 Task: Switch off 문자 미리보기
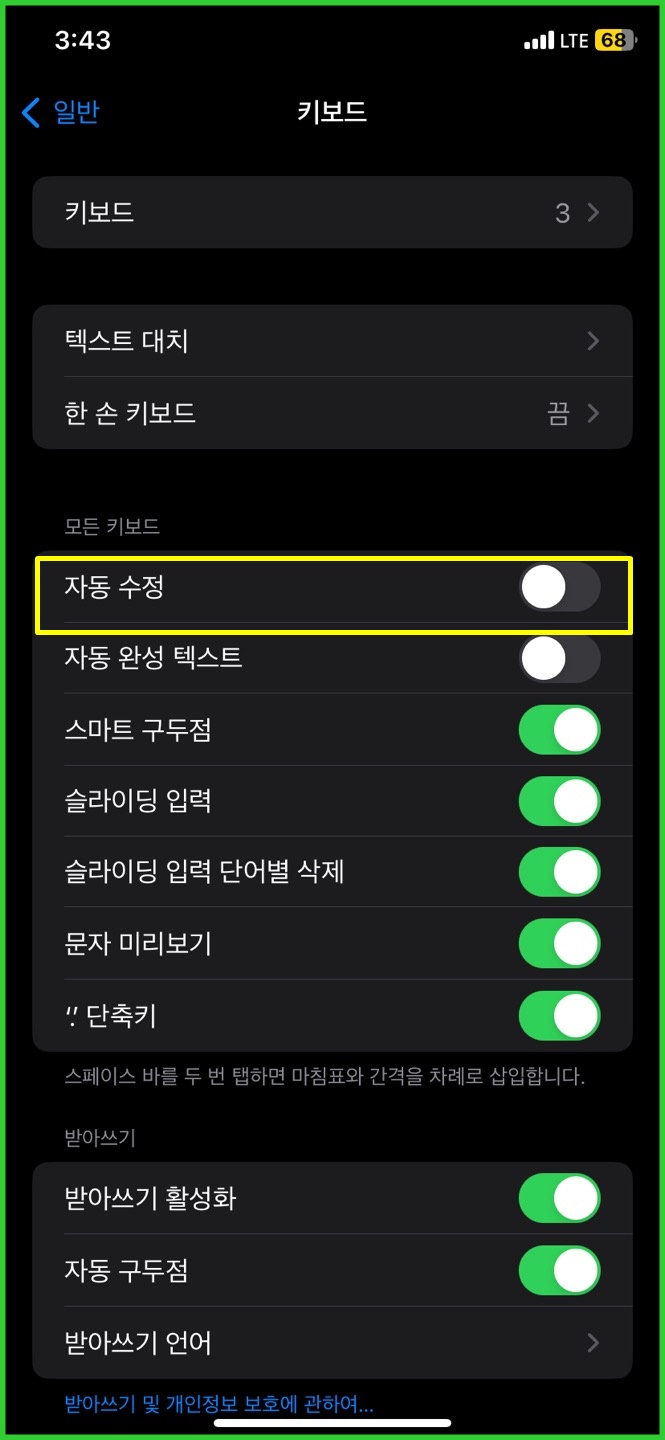[x=559, y=944]
